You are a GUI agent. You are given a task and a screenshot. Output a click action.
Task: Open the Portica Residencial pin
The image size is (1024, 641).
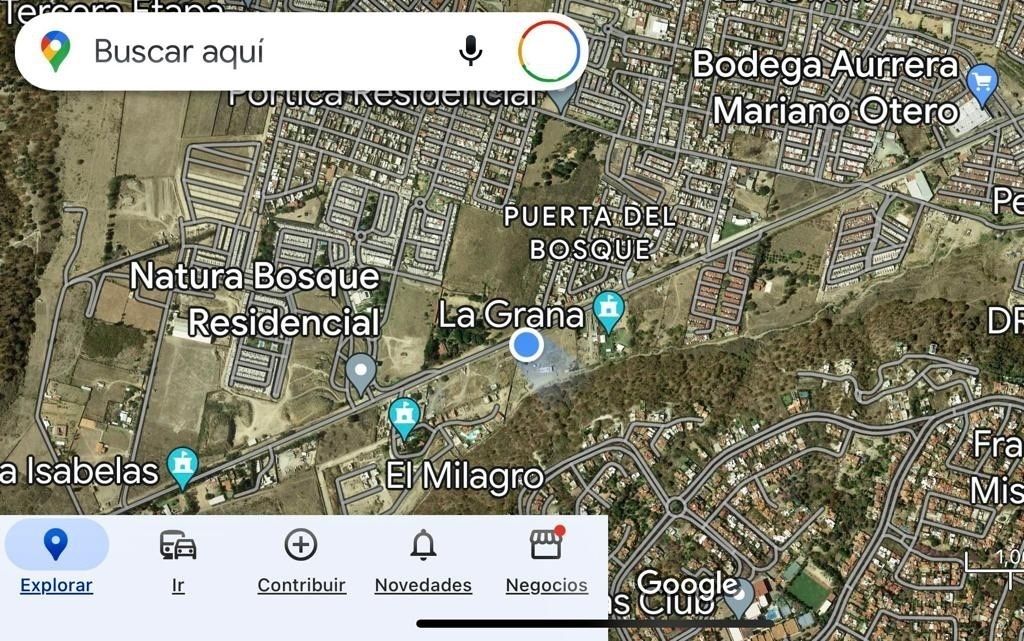pyautogui.click(x=563, y=97)
